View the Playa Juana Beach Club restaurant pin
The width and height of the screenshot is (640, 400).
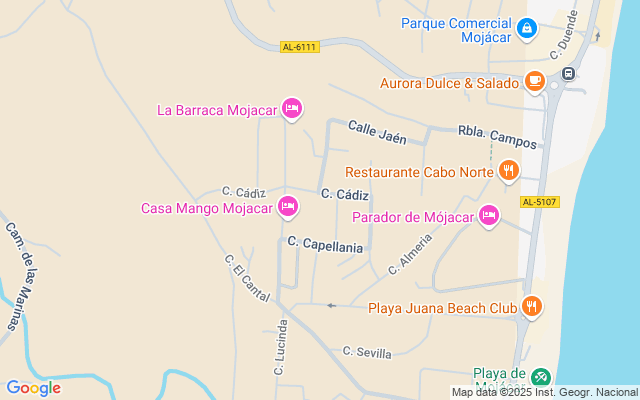coord(532,306)
